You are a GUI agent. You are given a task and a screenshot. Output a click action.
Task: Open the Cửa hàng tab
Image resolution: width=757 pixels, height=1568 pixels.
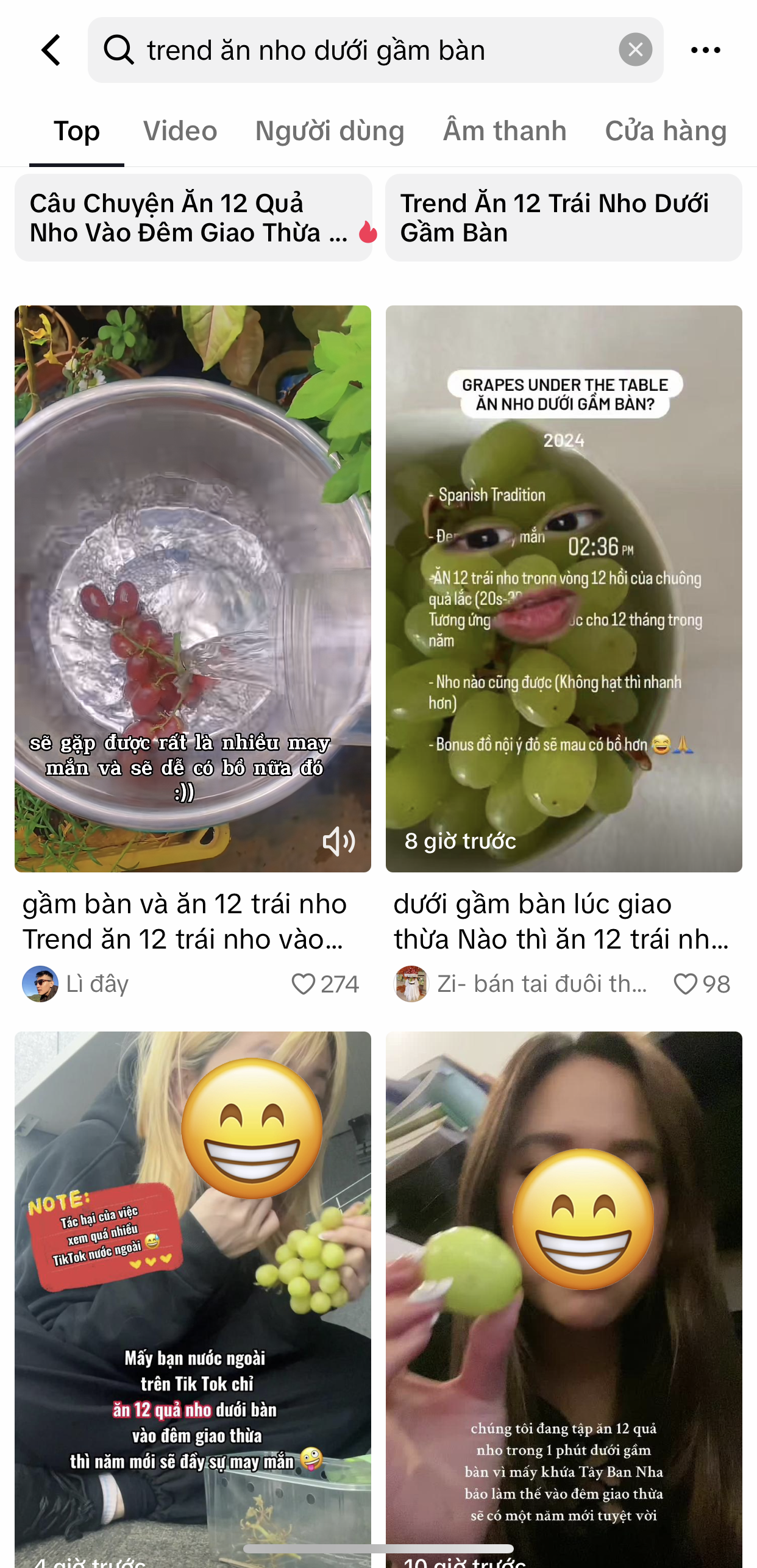coord(664,130)
